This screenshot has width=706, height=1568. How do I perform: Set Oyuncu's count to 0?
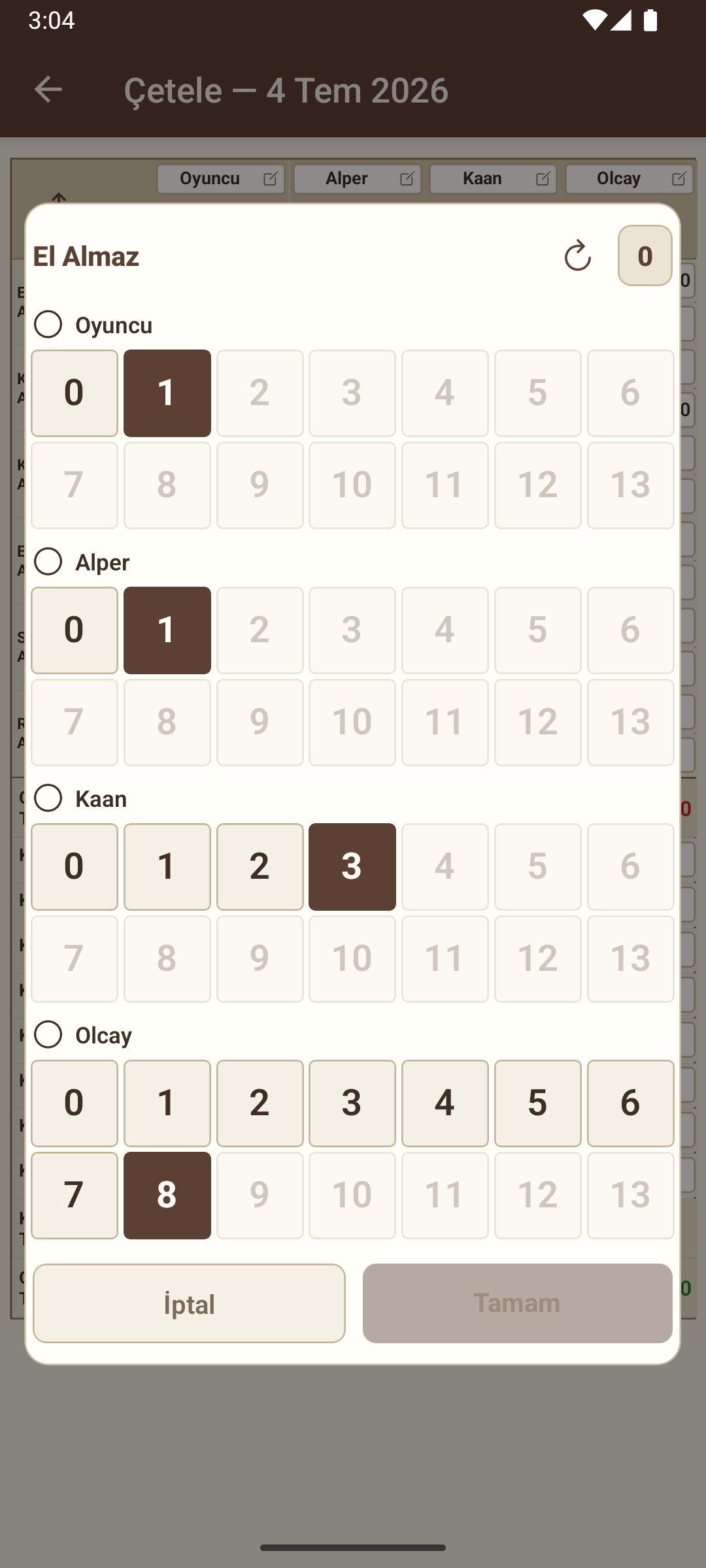click(75, 393)
